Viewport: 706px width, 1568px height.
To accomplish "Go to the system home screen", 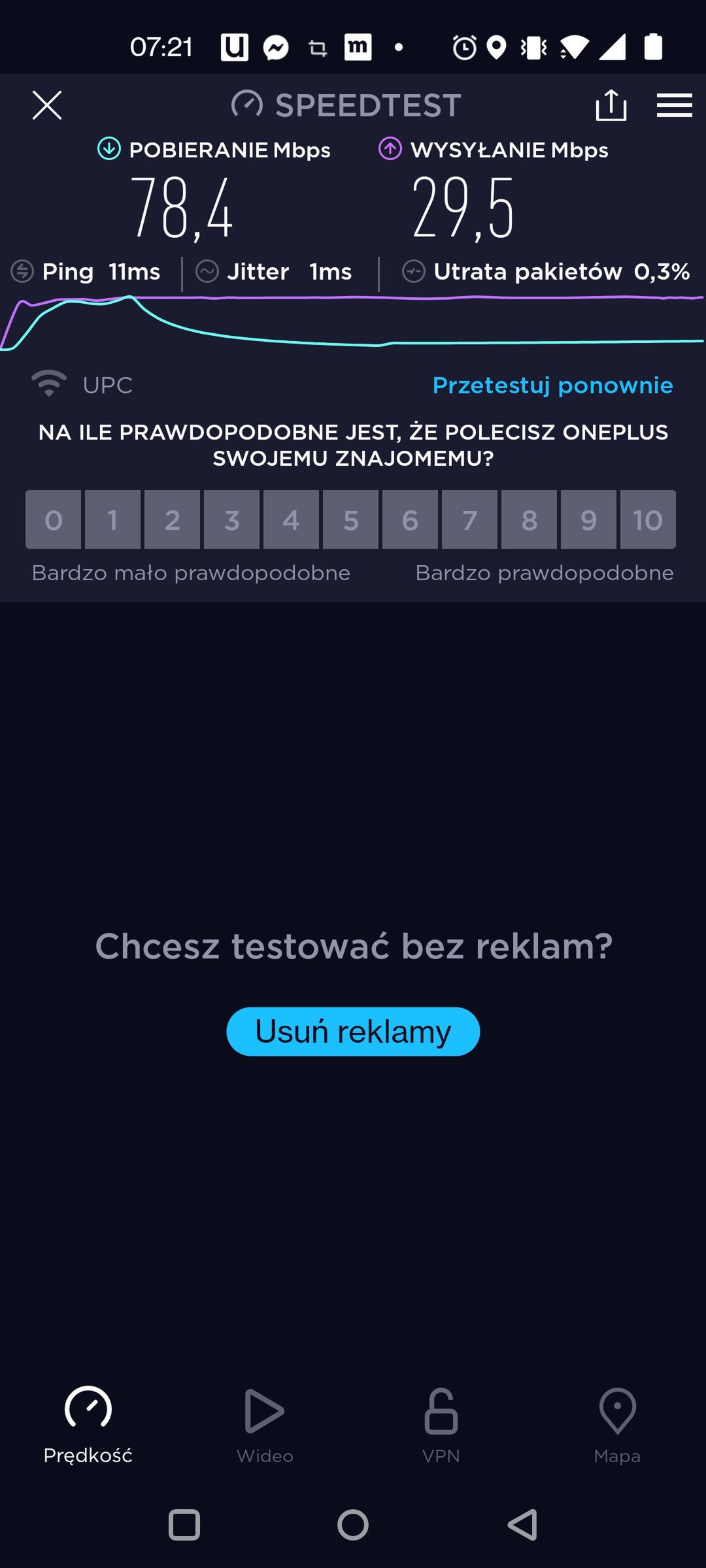I will (353, 1526).
